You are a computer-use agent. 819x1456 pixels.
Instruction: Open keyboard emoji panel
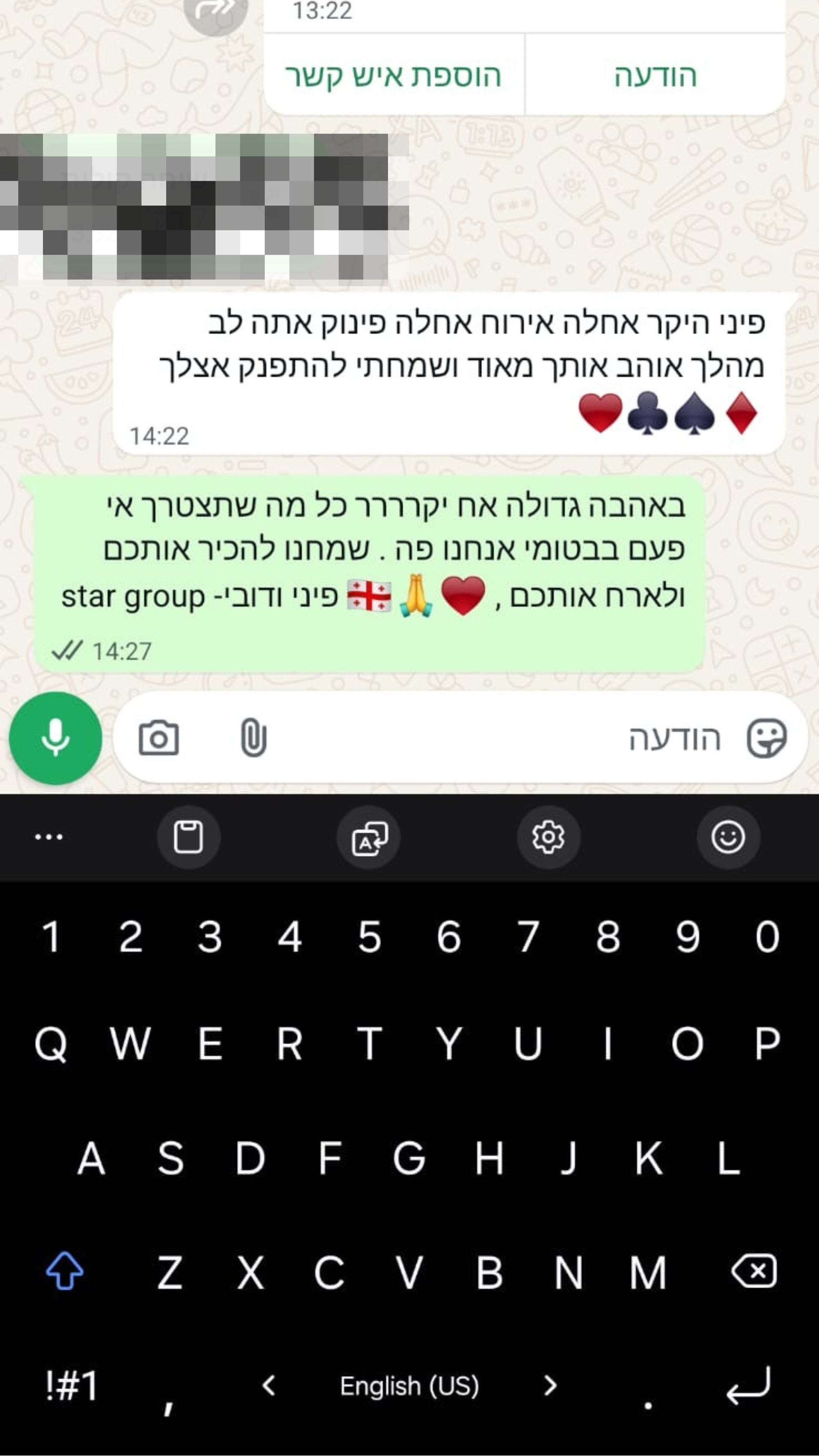(728, 837)
